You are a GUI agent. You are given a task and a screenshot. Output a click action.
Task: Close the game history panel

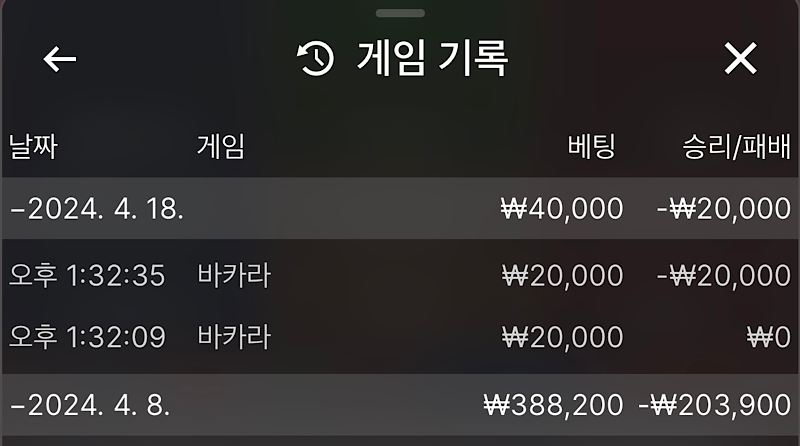tap(740, 59)
